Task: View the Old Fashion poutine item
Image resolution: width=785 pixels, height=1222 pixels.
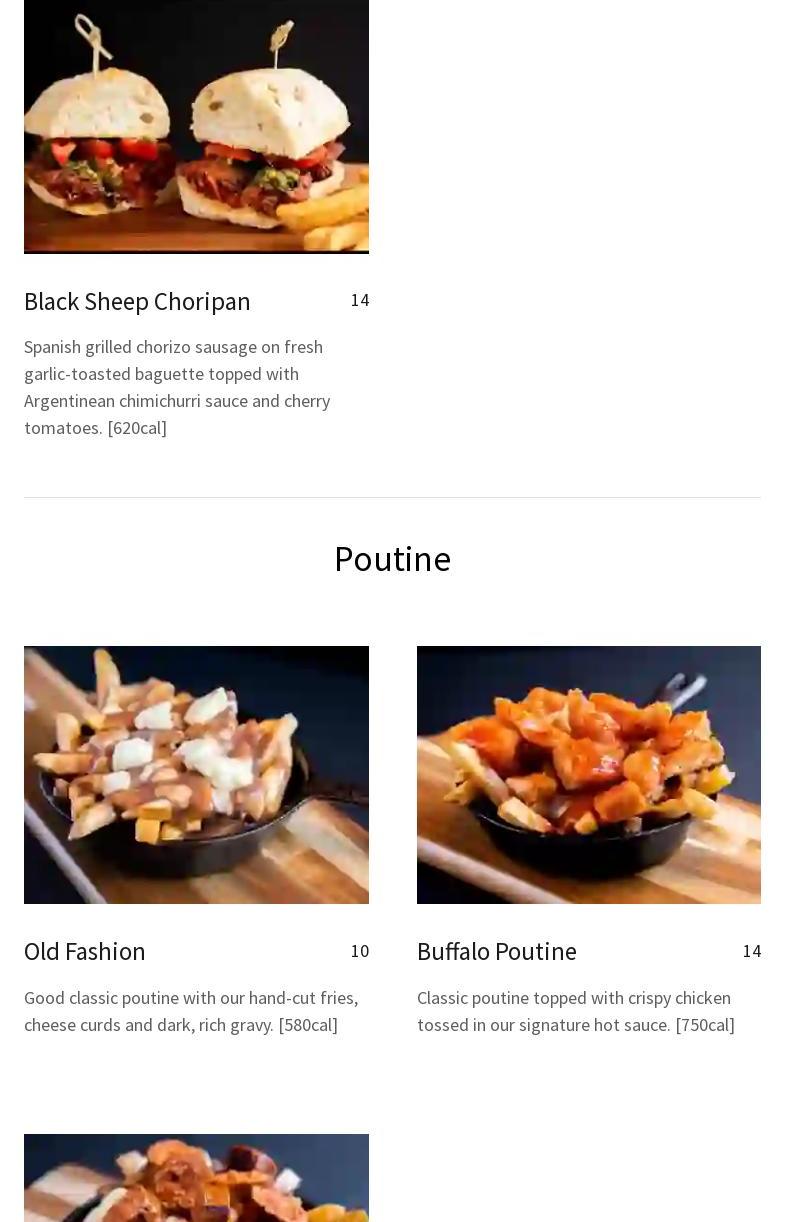Action: [85, 951]
